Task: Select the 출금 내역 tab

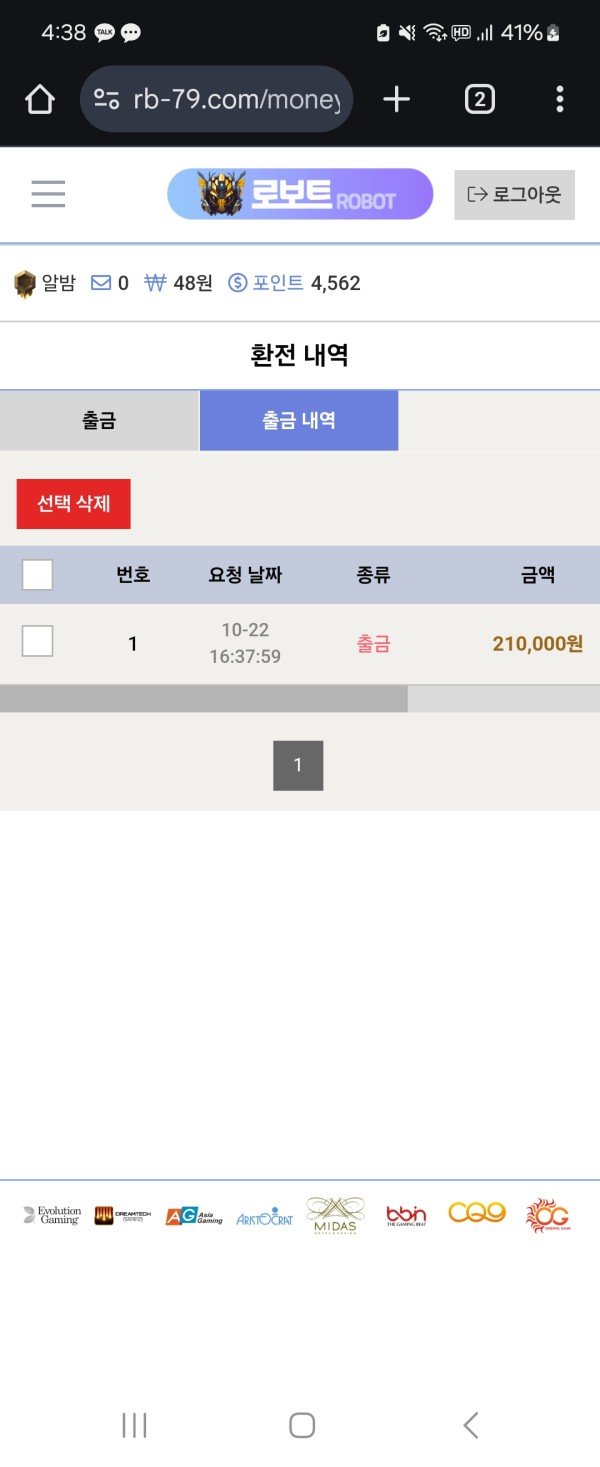Action: pos(299,421)
